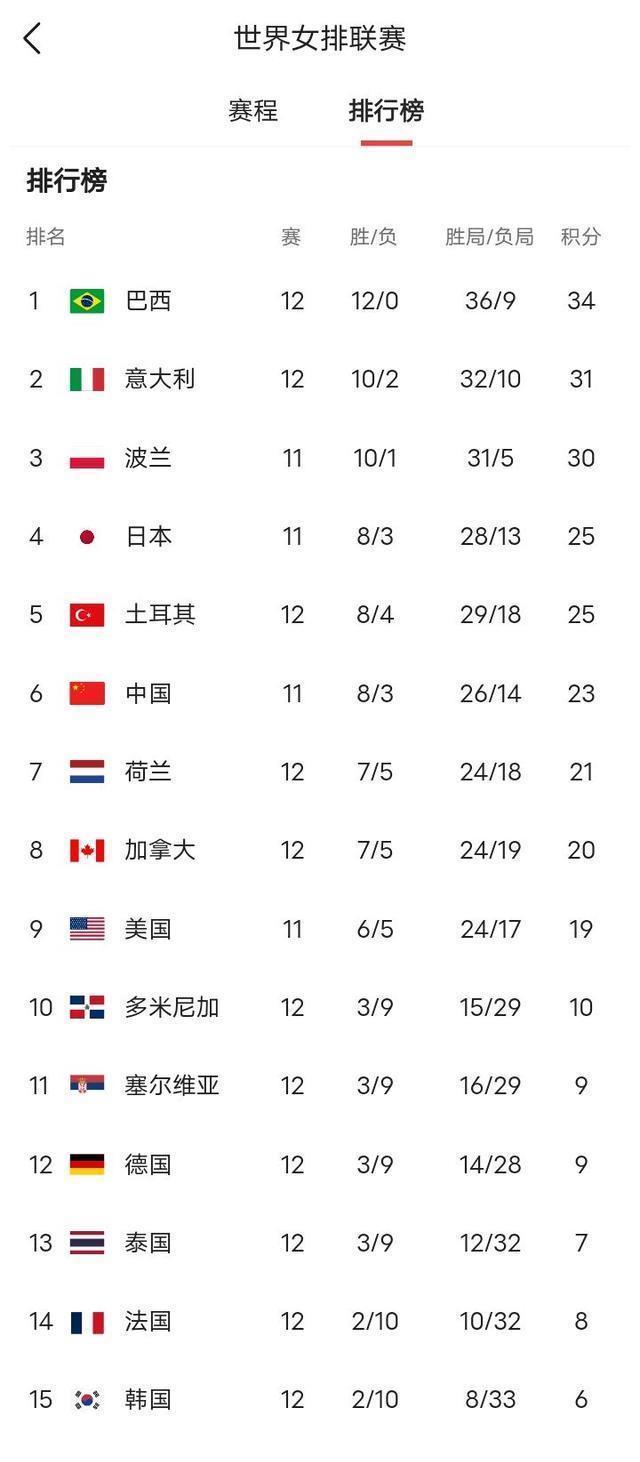
Task: Open the 多米尼加 team row
Action: tap(171, 1008)
